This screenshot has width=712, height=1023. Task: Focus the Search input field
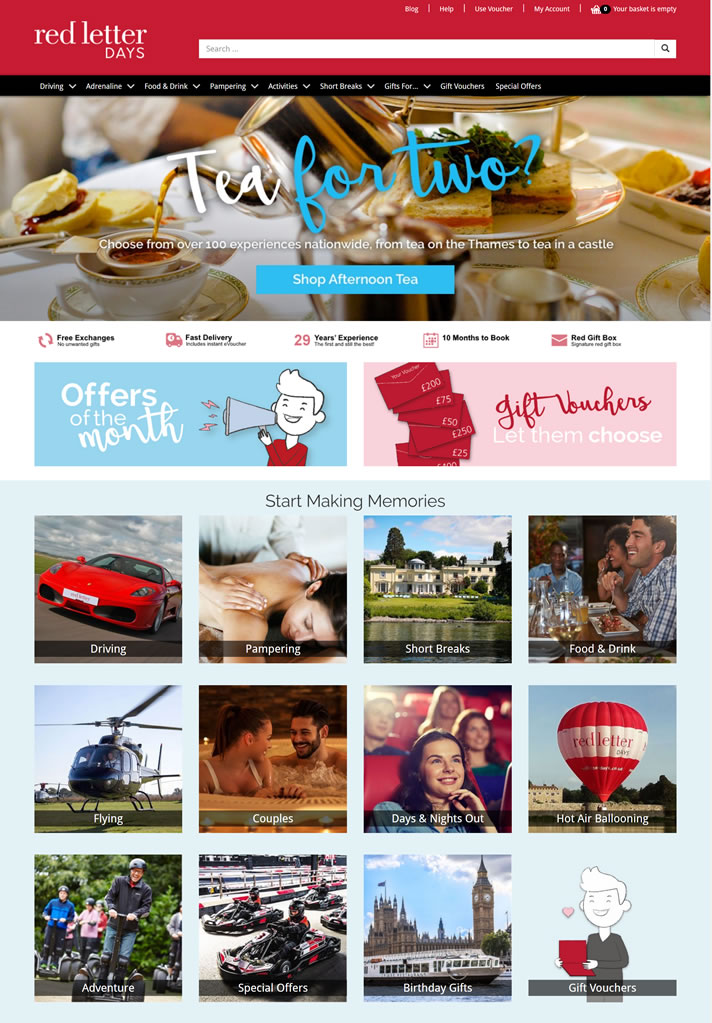click(x=426, y=48)
